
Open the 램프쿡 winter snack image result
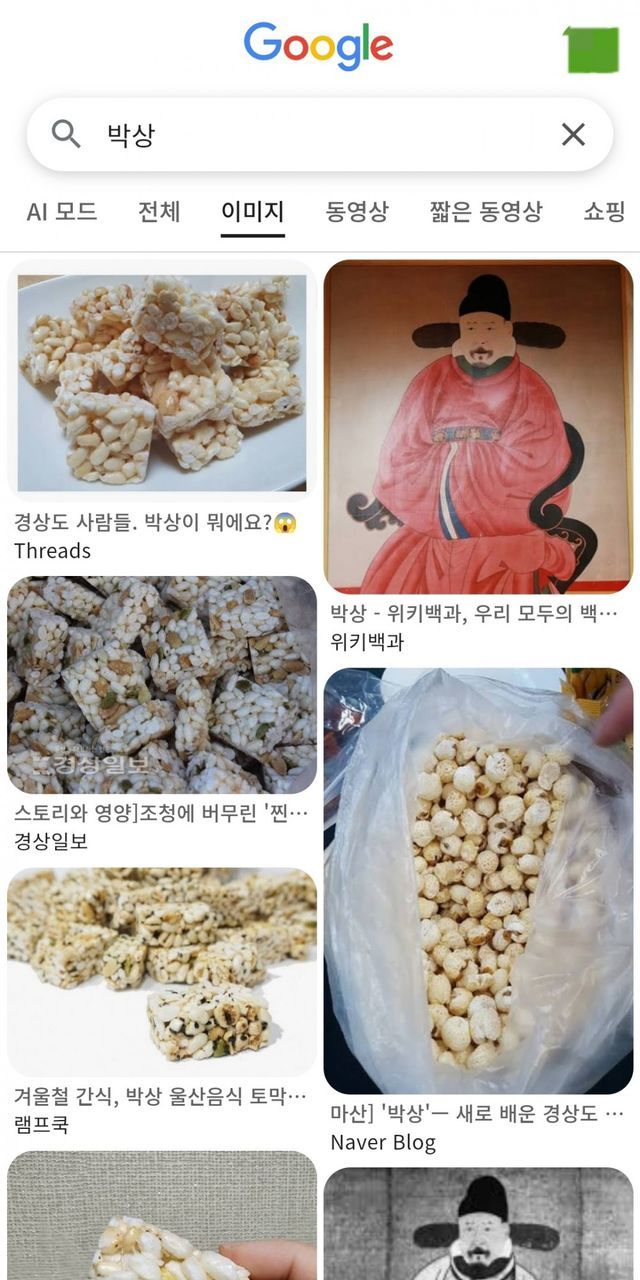coord(162,970)
